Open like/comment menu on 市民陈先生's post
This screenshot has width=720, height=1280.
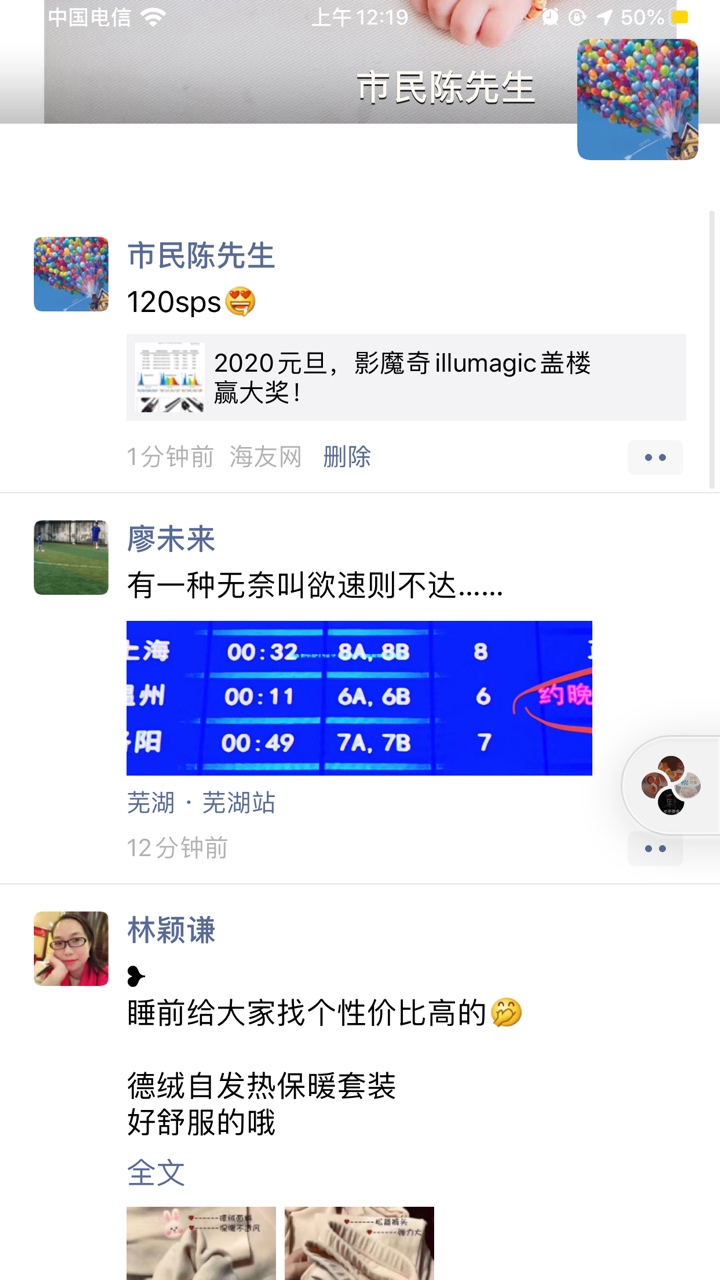point(655,457)
